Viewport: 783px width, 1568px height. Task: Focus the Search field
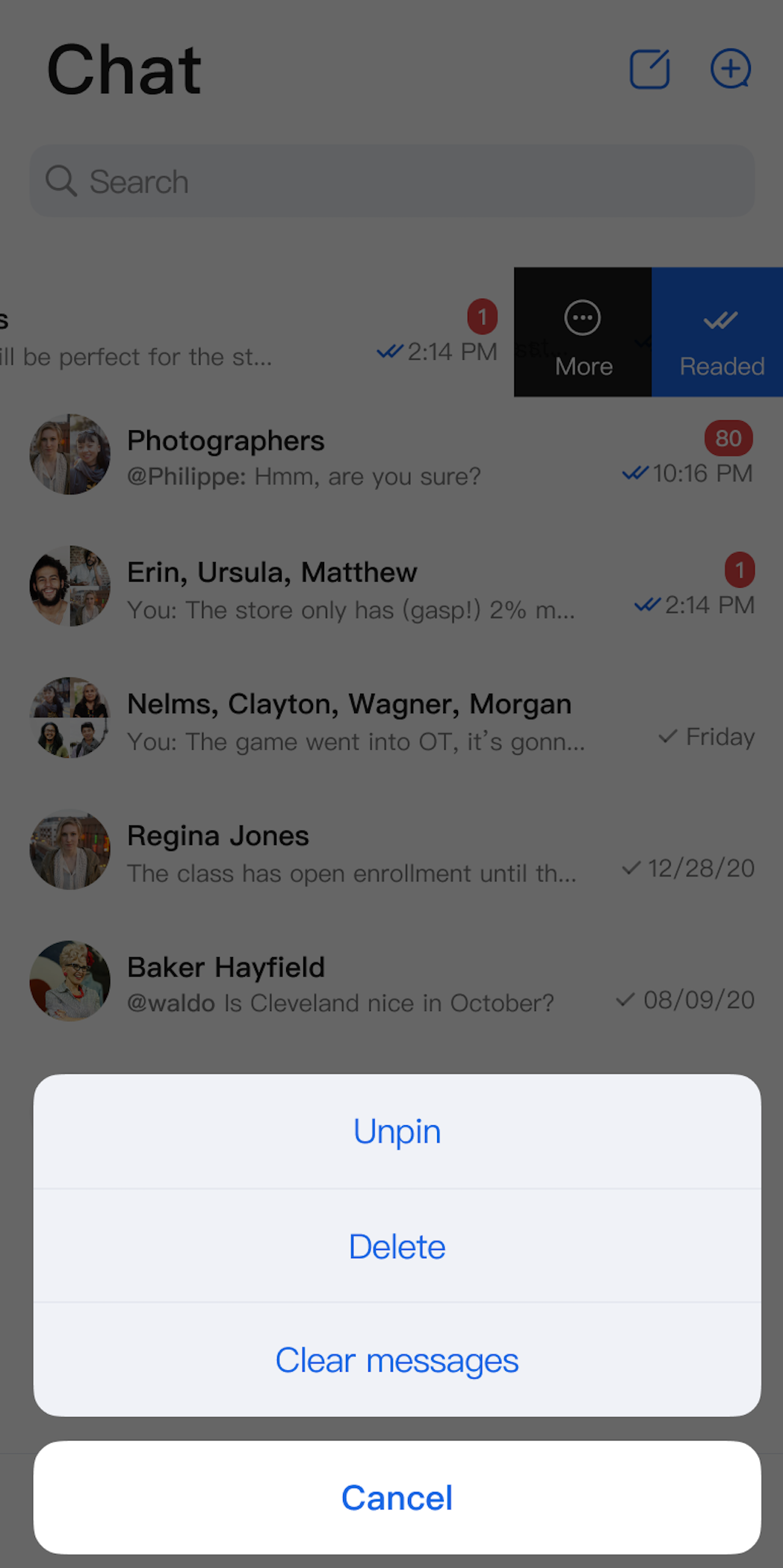[x=391, y=181]
